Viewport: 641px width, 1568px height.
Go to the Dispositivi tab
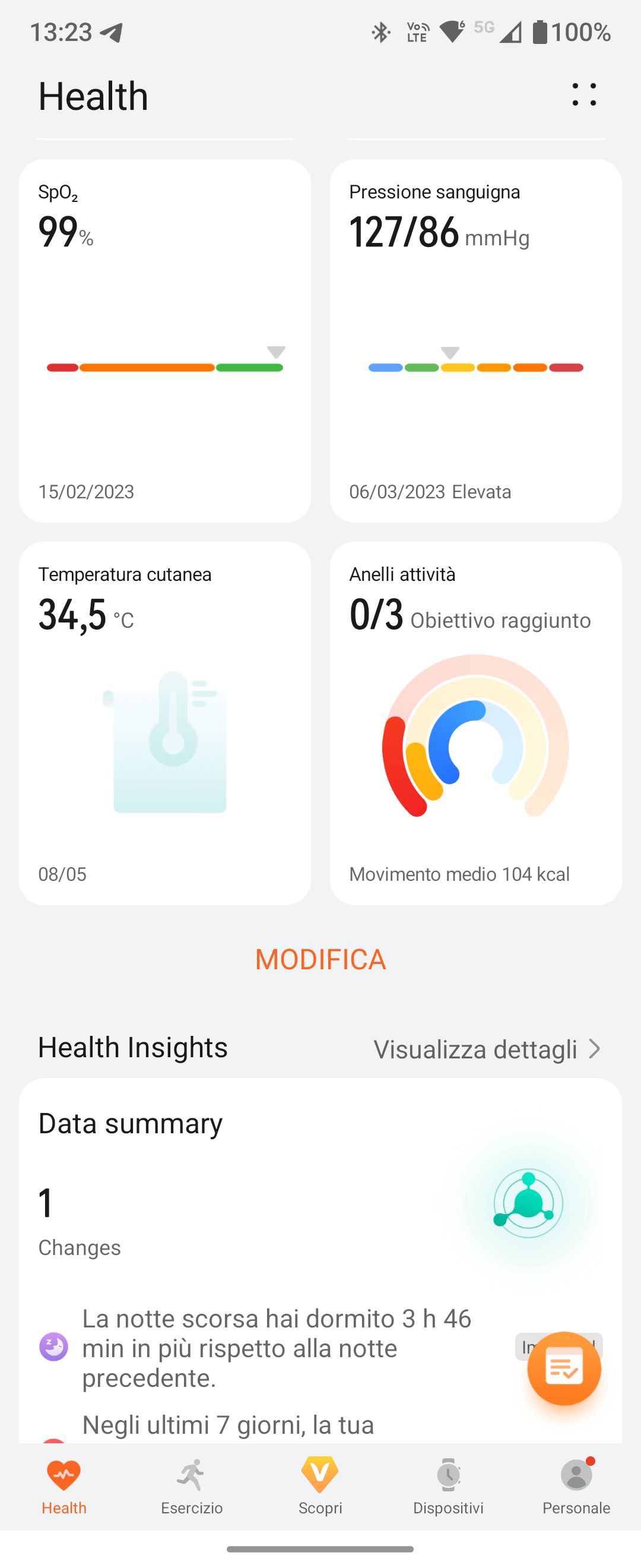[448, 1487]
